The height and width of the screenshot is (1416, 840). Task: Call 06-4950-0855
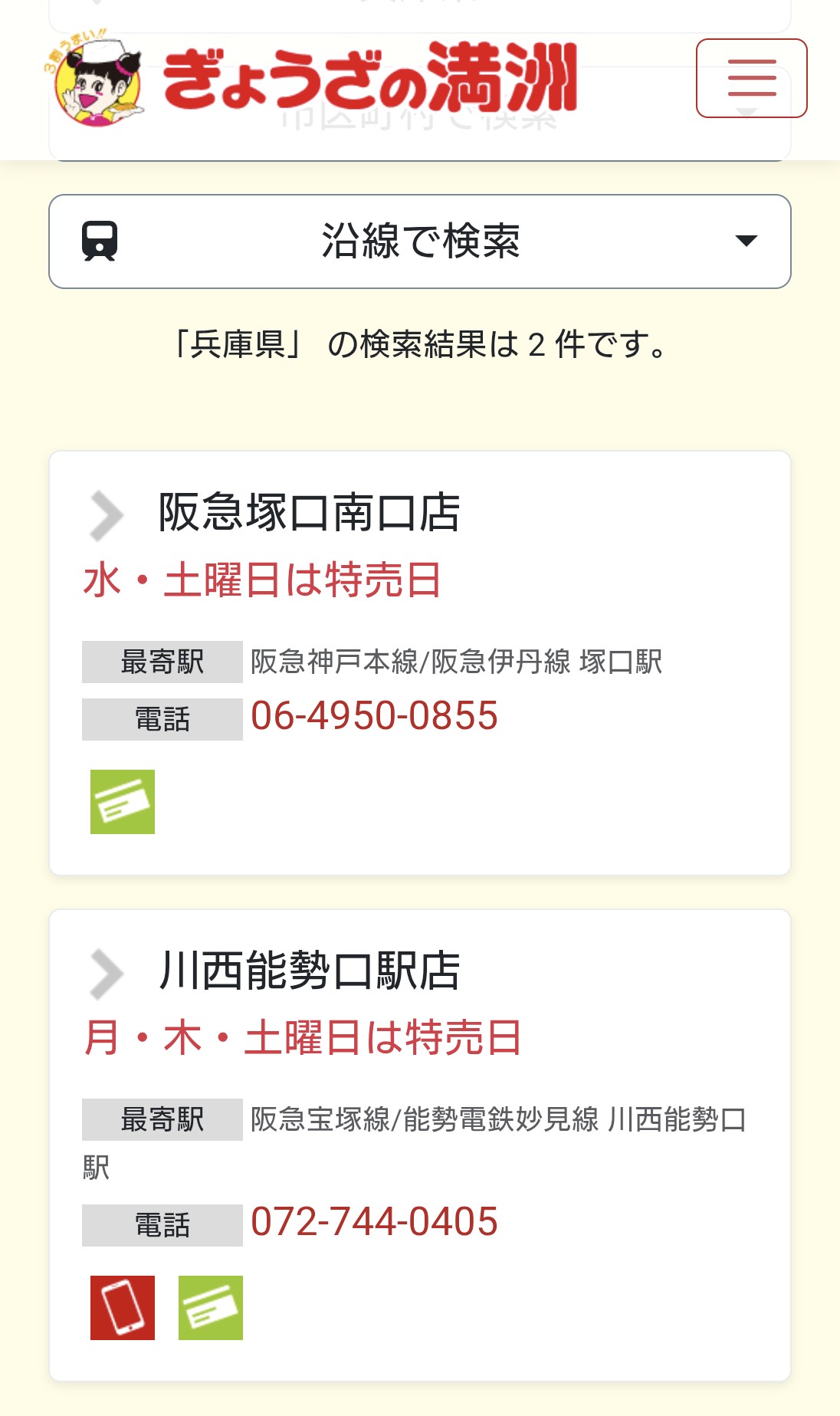[374, 716]
